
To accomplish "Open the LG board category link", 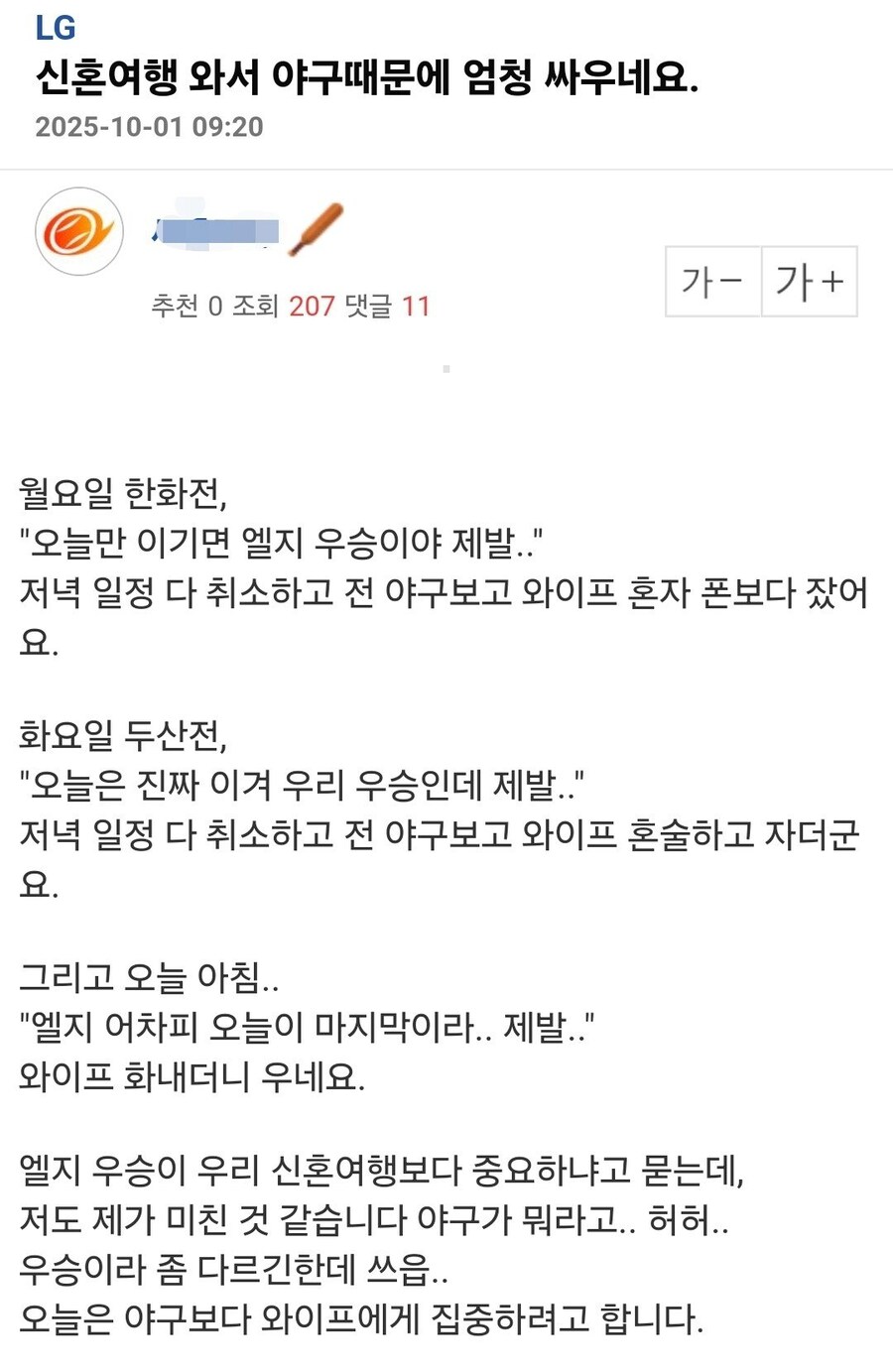I will tap(56, 28).
